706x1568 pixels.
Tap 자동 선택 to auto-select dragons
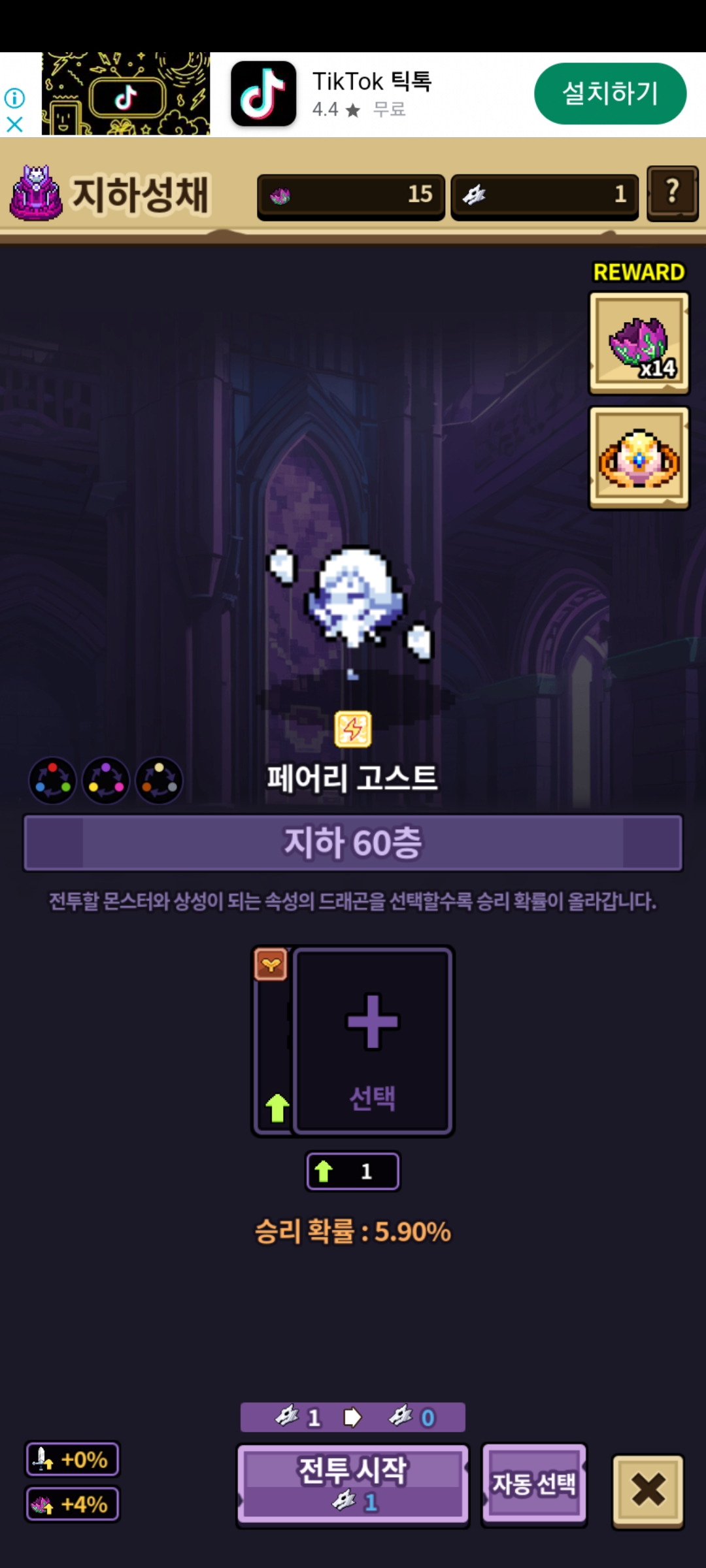tap(533, 1484)
